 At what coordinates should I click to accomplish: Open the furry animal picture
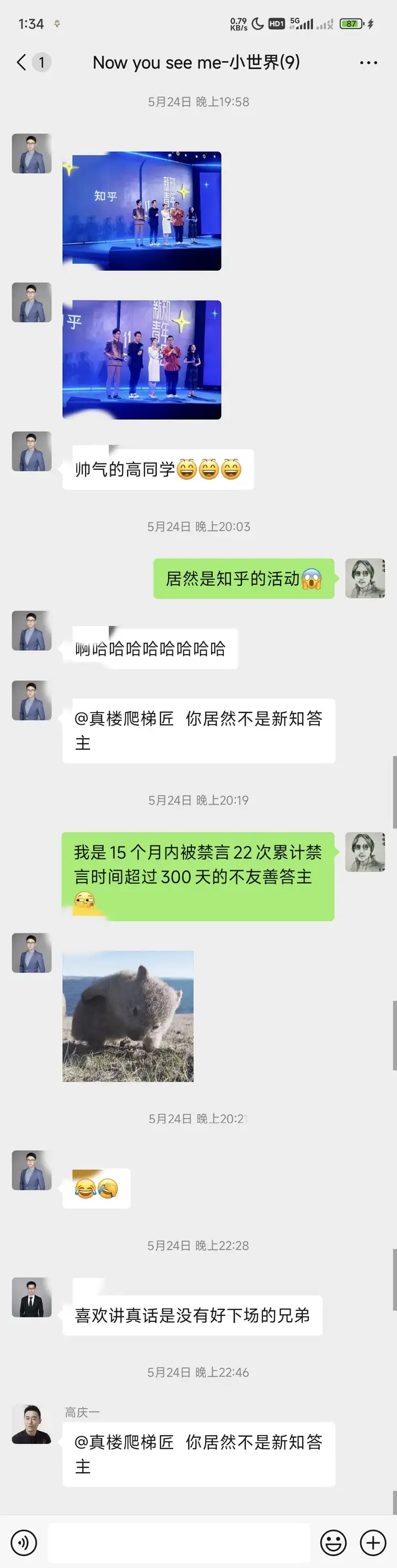[128, 1016]
